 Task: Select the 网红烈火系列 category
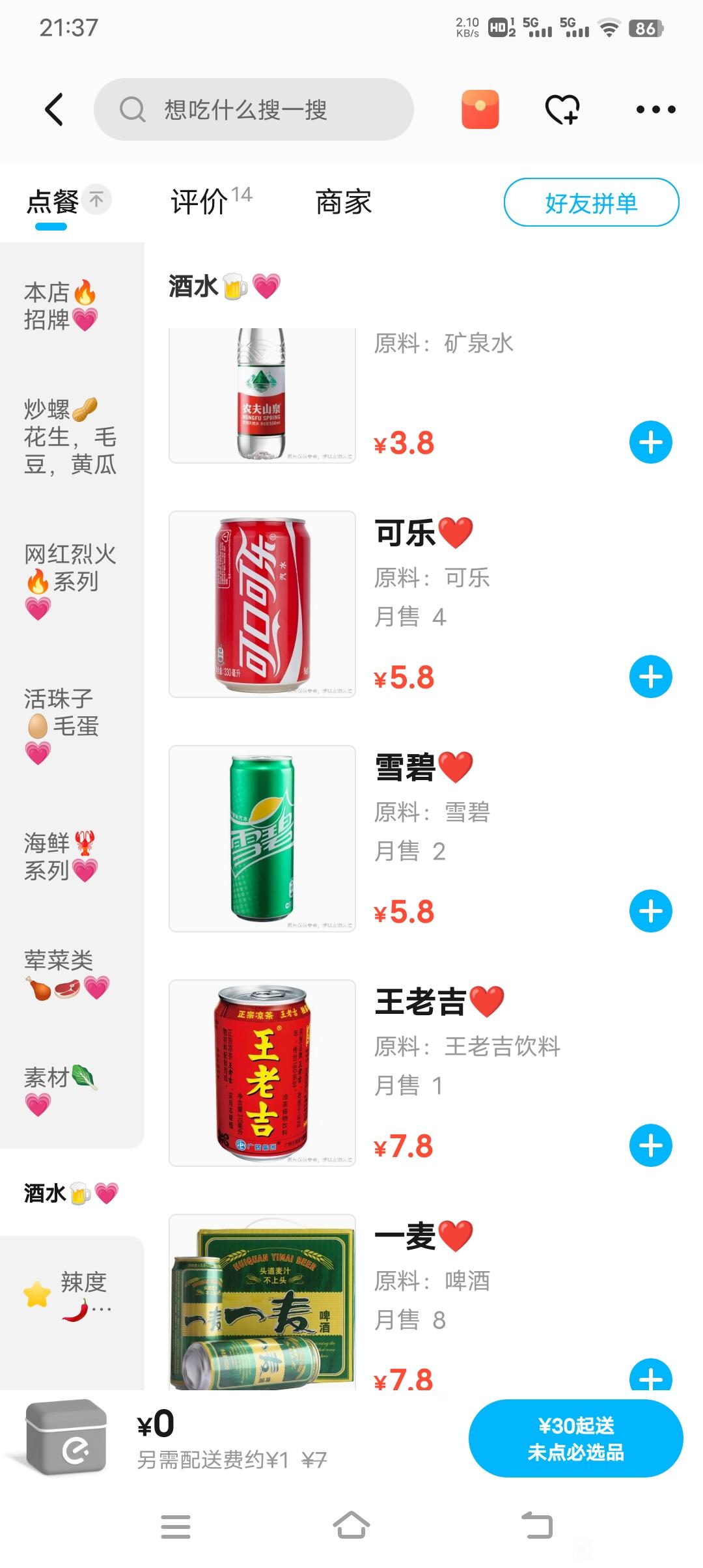[72, 581]
